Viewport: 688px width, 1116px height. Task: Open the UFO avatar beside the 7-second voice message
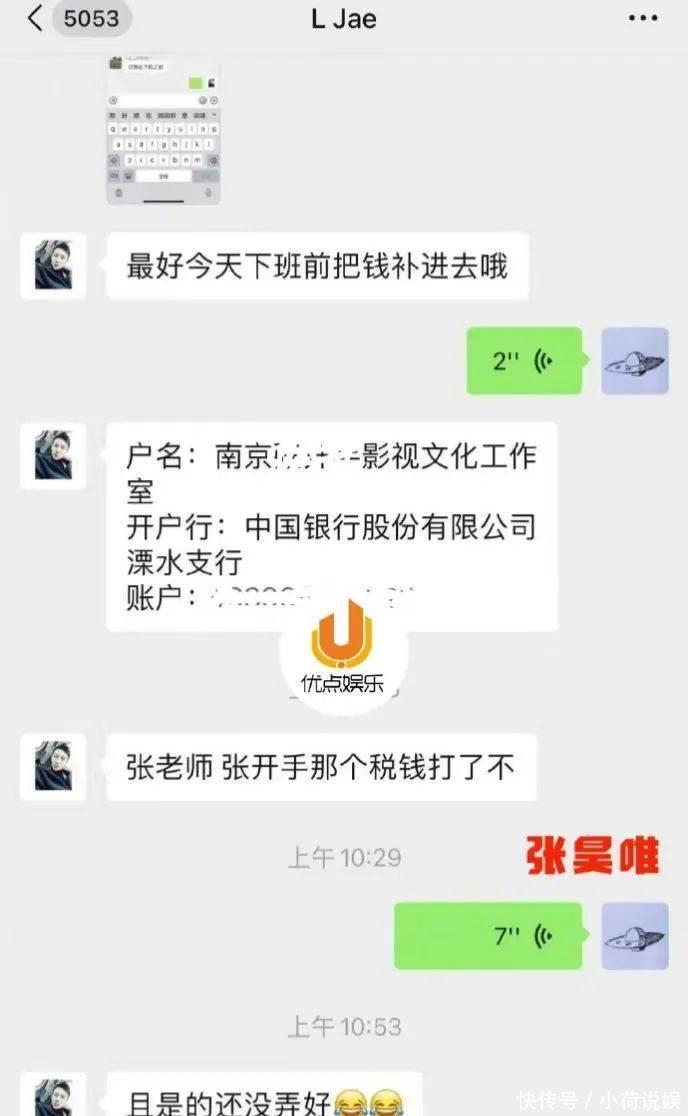(x=634, y=936)
